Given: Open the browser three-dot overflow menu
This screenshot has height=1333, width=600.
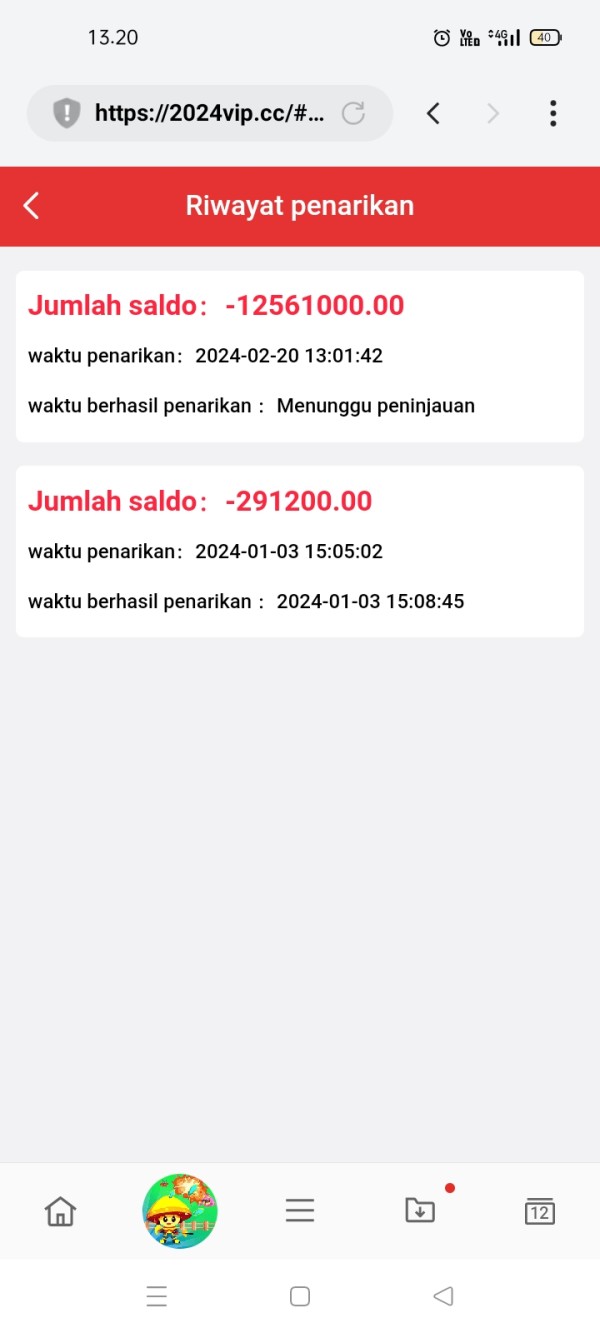Looking at the screenshot, I should tap(553, 113).
